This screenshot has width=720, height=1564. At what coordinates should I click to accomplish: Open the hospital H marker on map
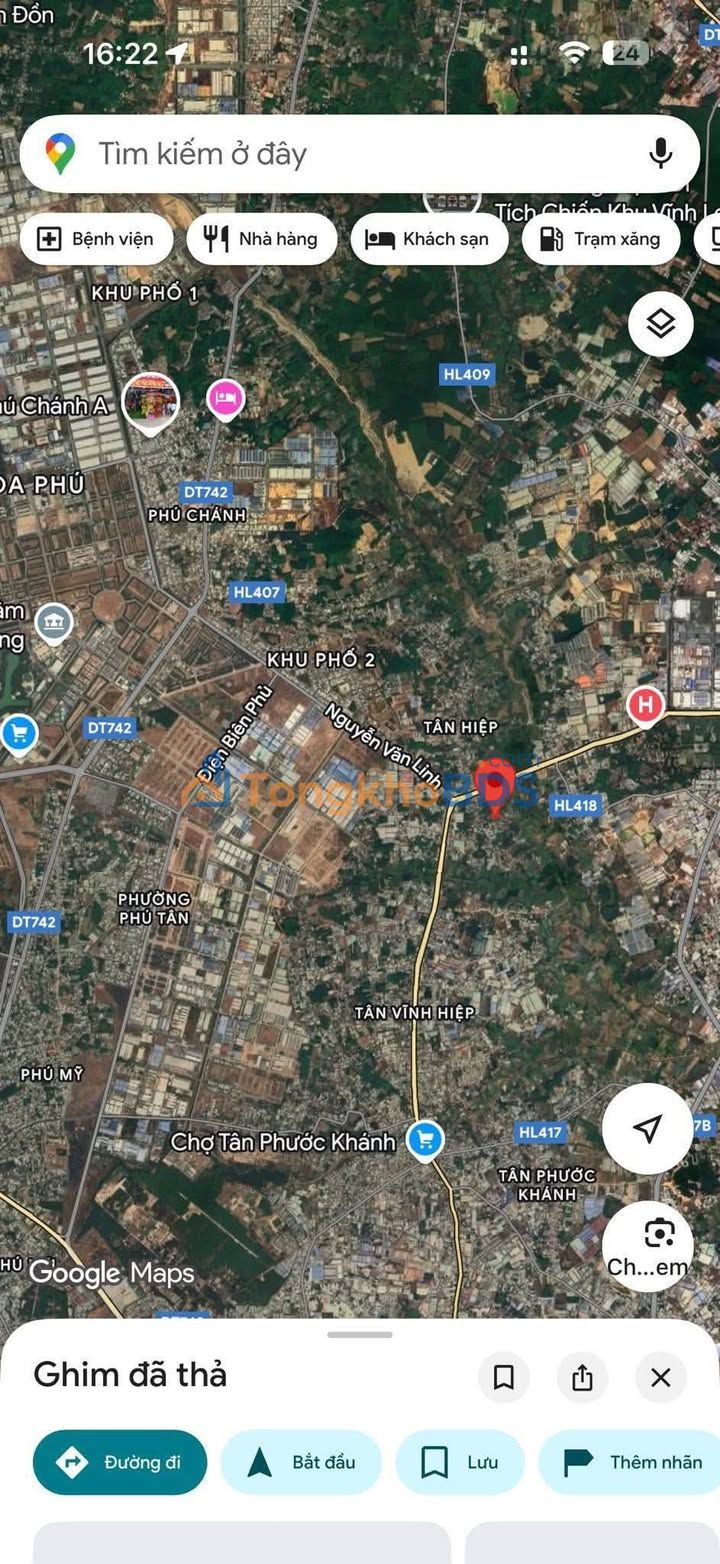(x=646, y=706)
